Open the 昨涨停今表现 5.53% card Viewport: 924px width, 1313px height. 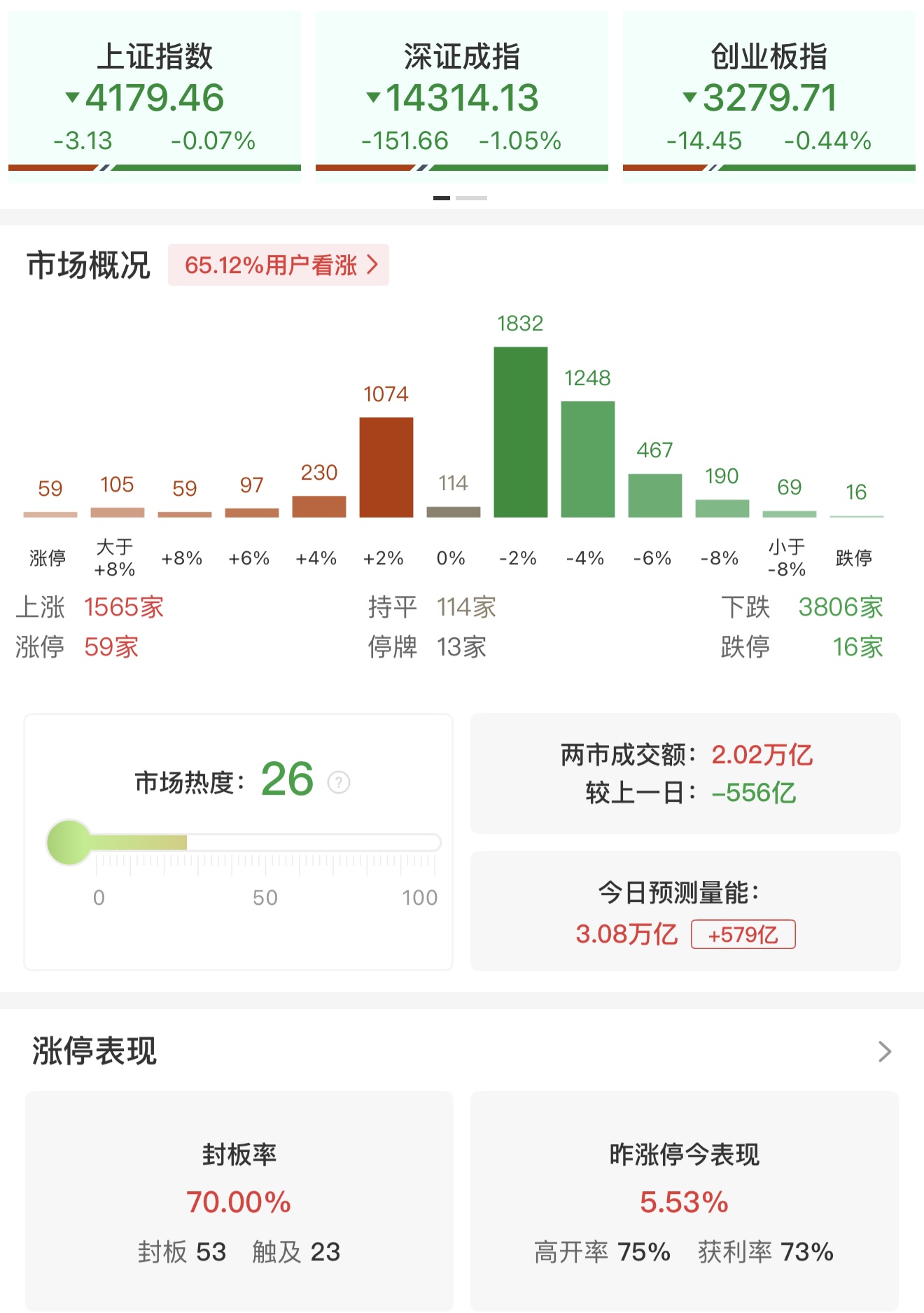(x=684, y=1200)
